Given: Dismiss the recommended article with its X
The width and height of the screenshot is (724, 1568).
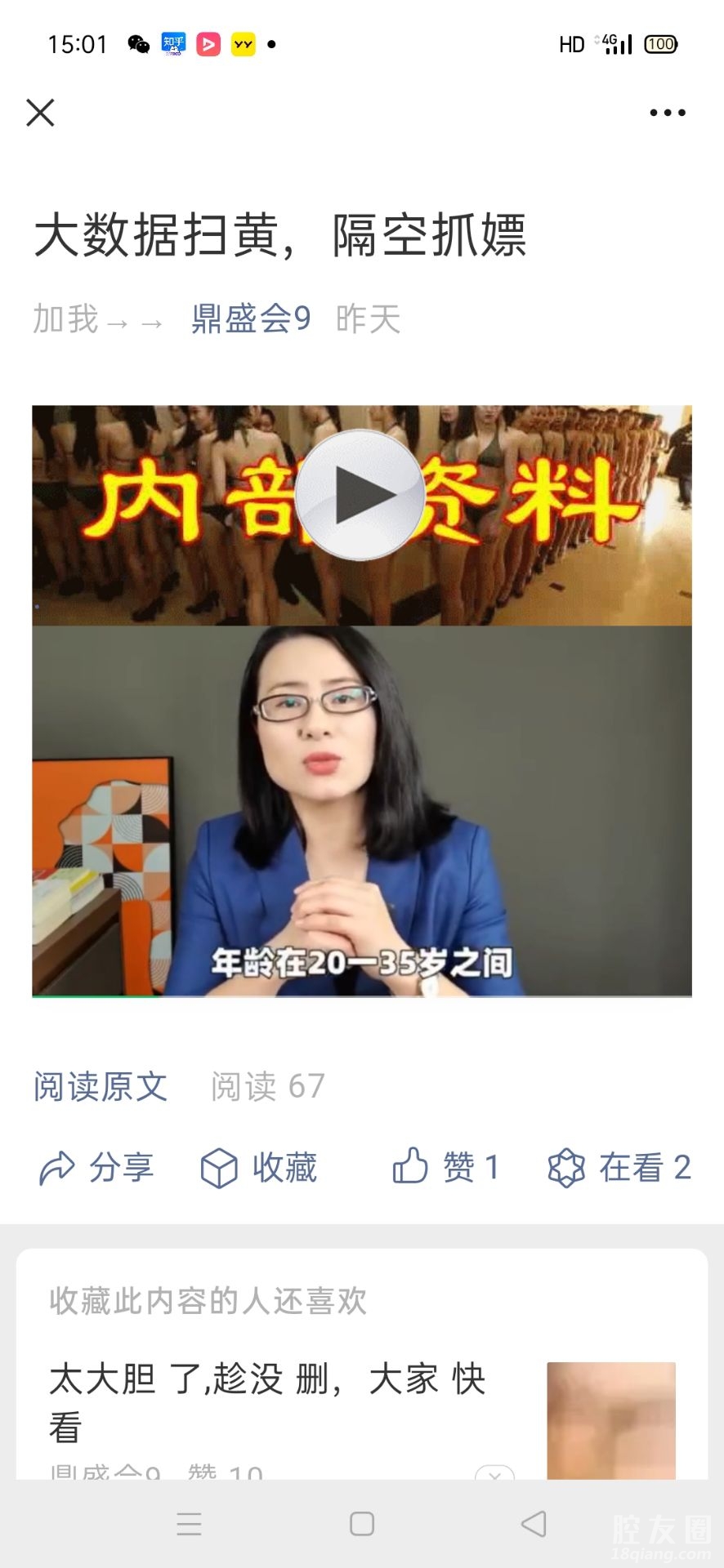Looking at the screenshot, I should click(x=494, y=1473).
